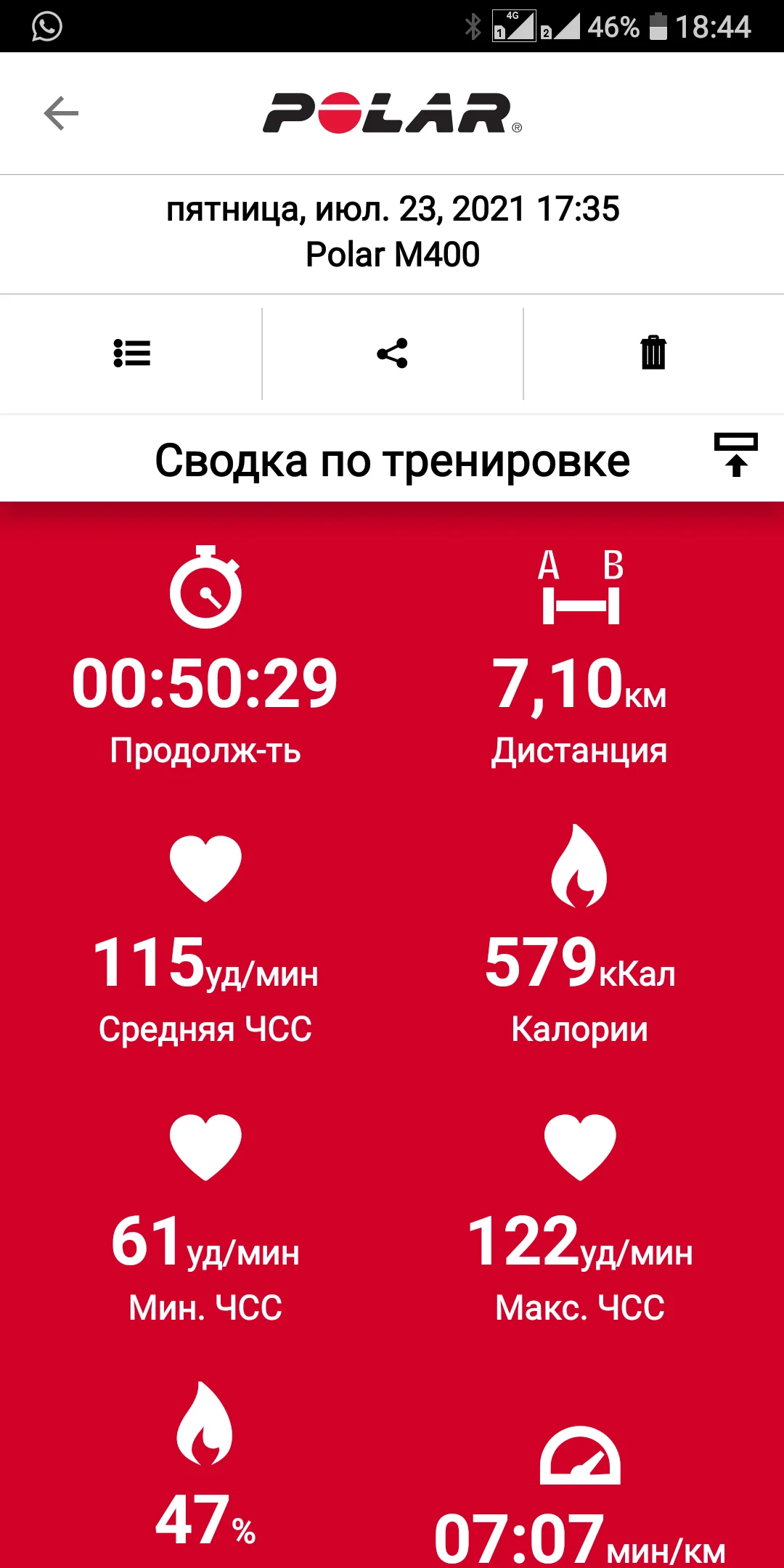Go back using the arrow icon

[x=61, y=113]
